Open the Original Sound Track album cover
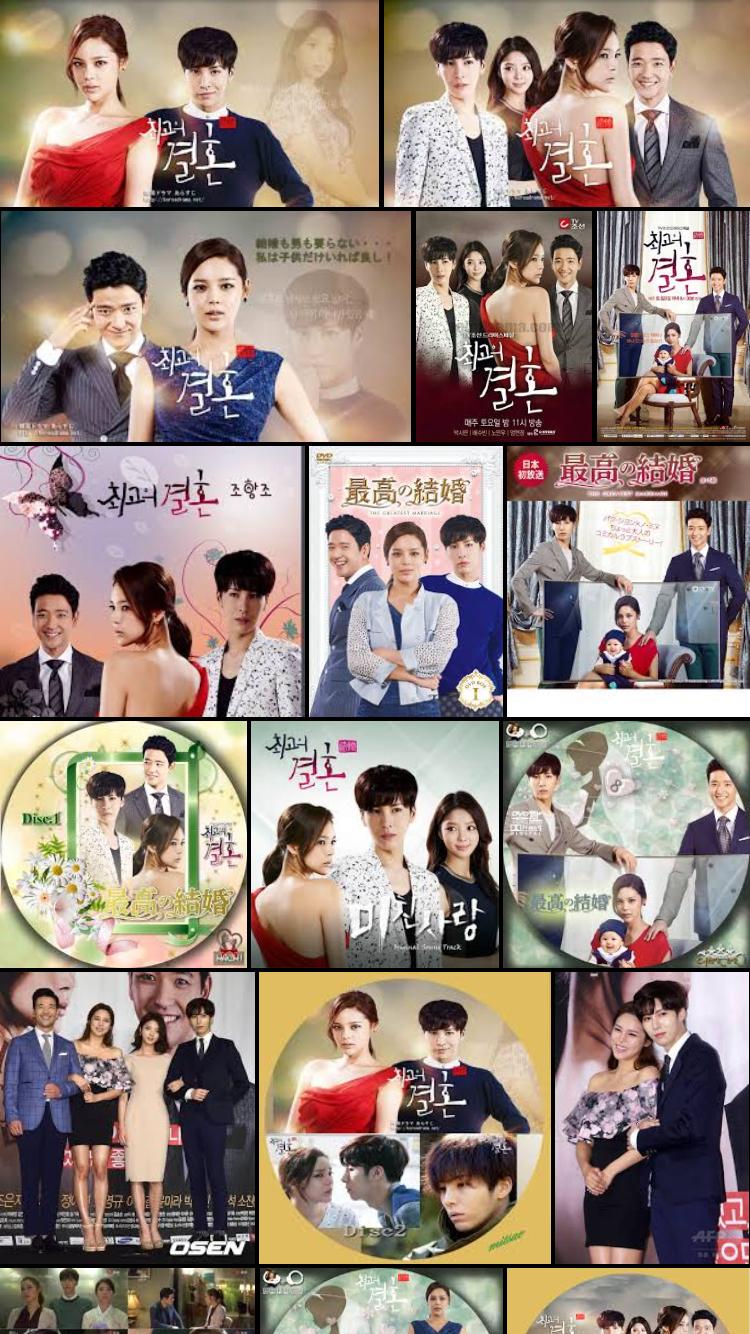This screenshot has height=1334, width=750. 375,844
